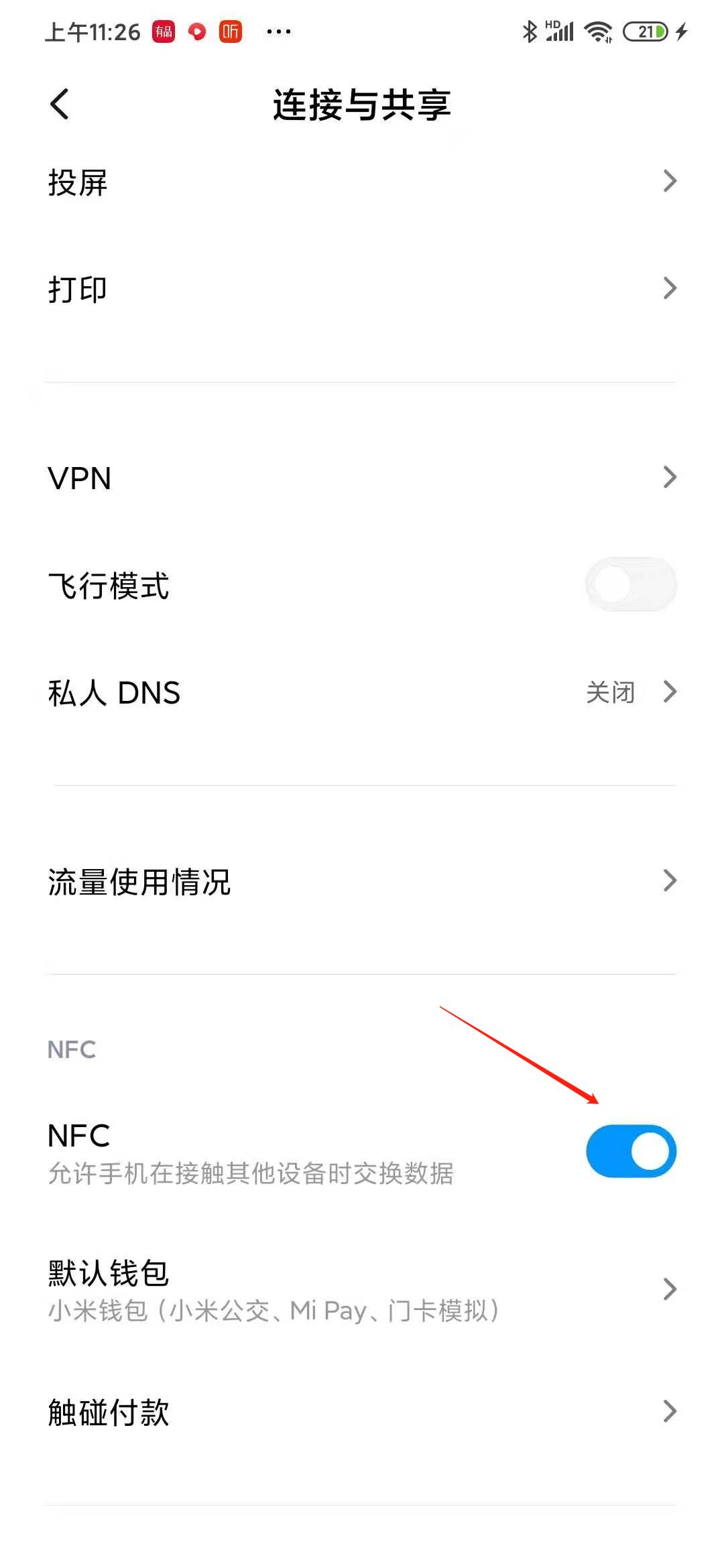Screen dimensions: 724x1568
Task: Disable the NFC switch
Action: coord(630,1151)
